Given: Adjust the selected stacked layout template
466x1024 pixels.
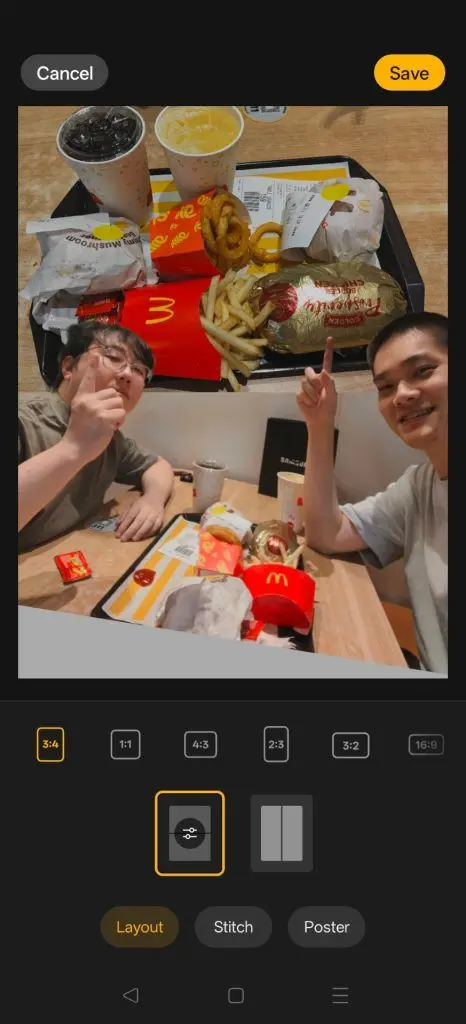Looking at the screenshot, I should (x=190, y=833).
